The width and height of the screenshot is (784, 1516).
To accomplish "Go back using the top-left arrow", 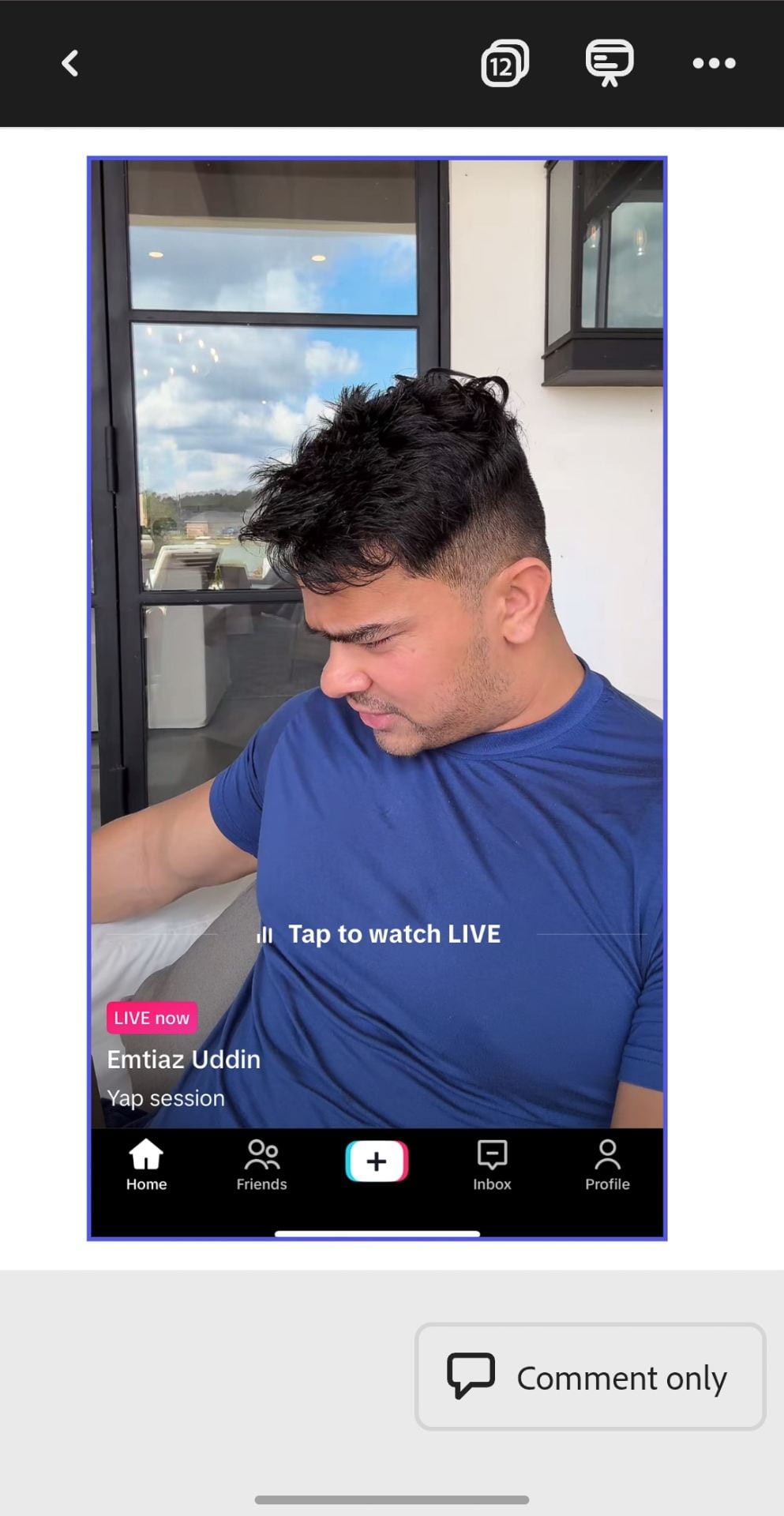I will 70,63.
